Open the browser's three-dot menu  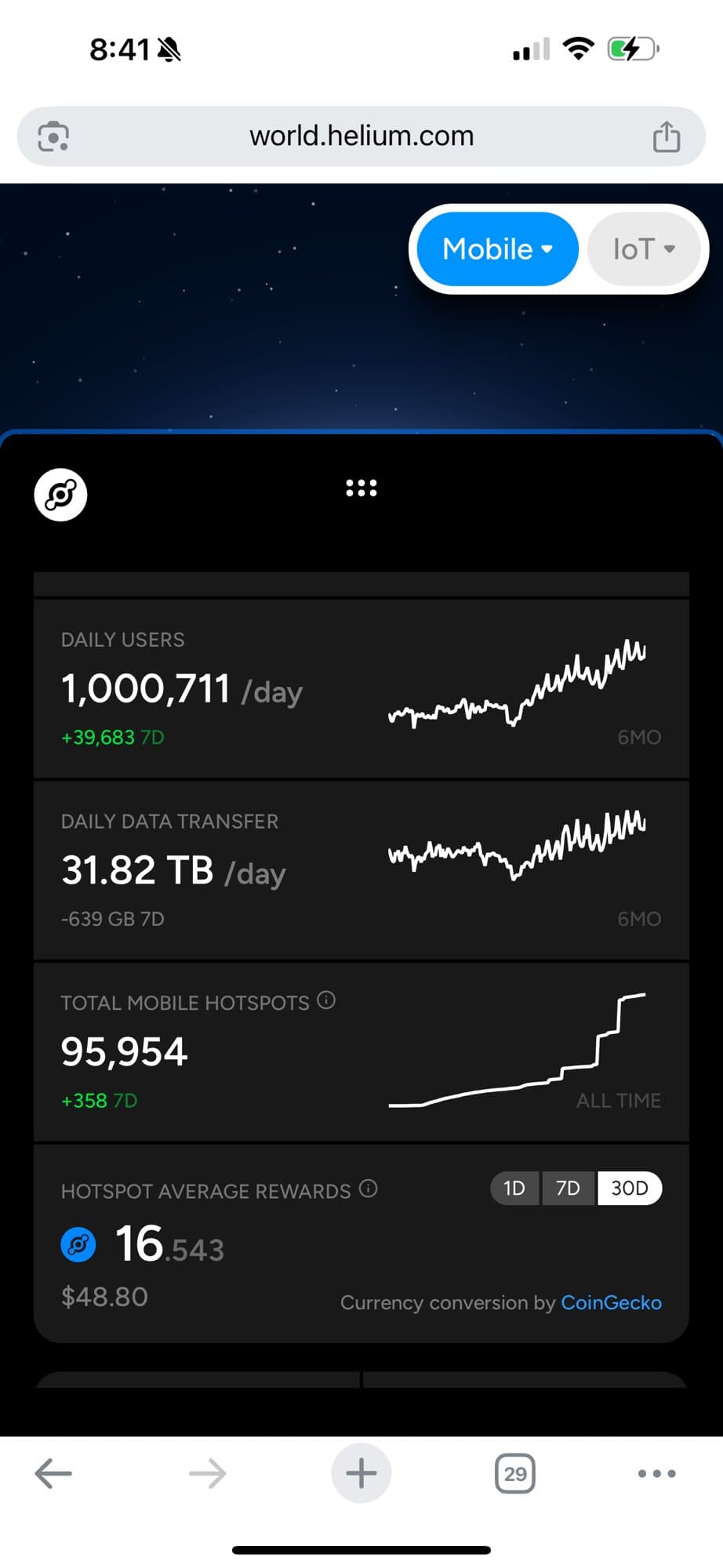tap(656, 1473)
